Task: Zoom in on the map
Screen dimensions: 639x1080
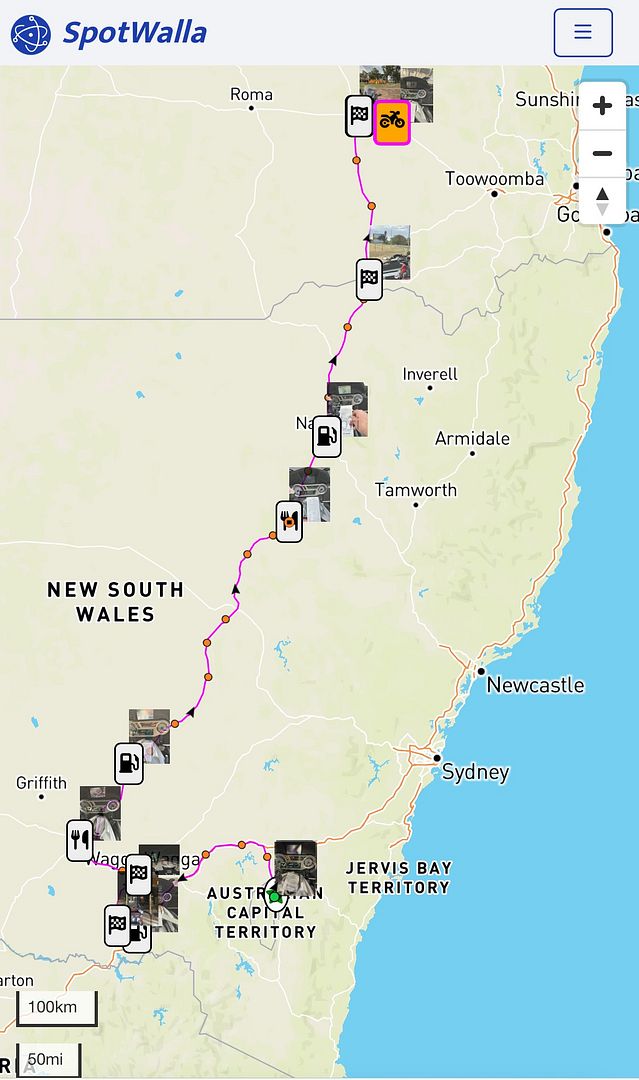Action: (x=602, y=106)
